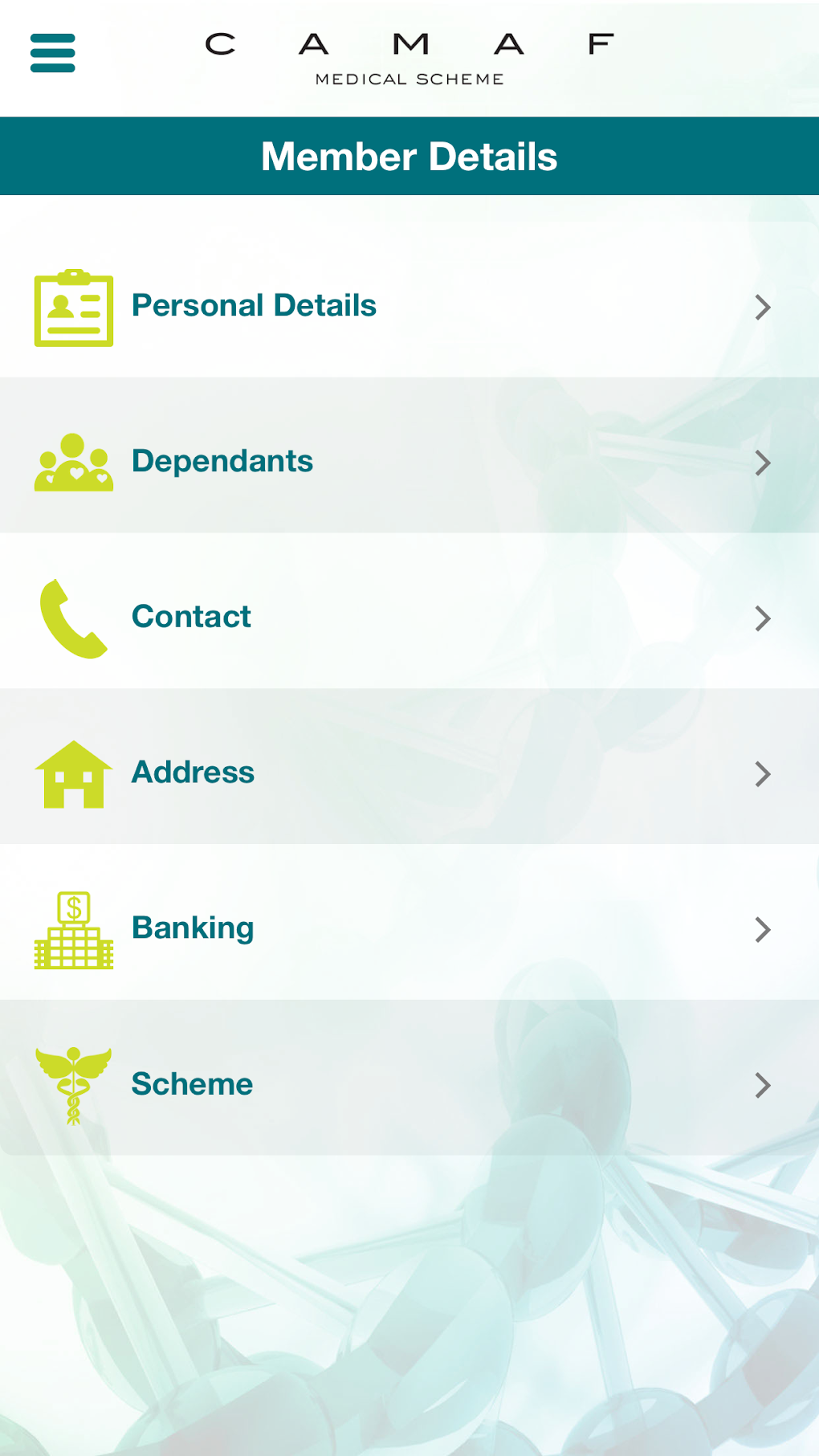
Task: Open Contact details
Action: coord(409,617)
